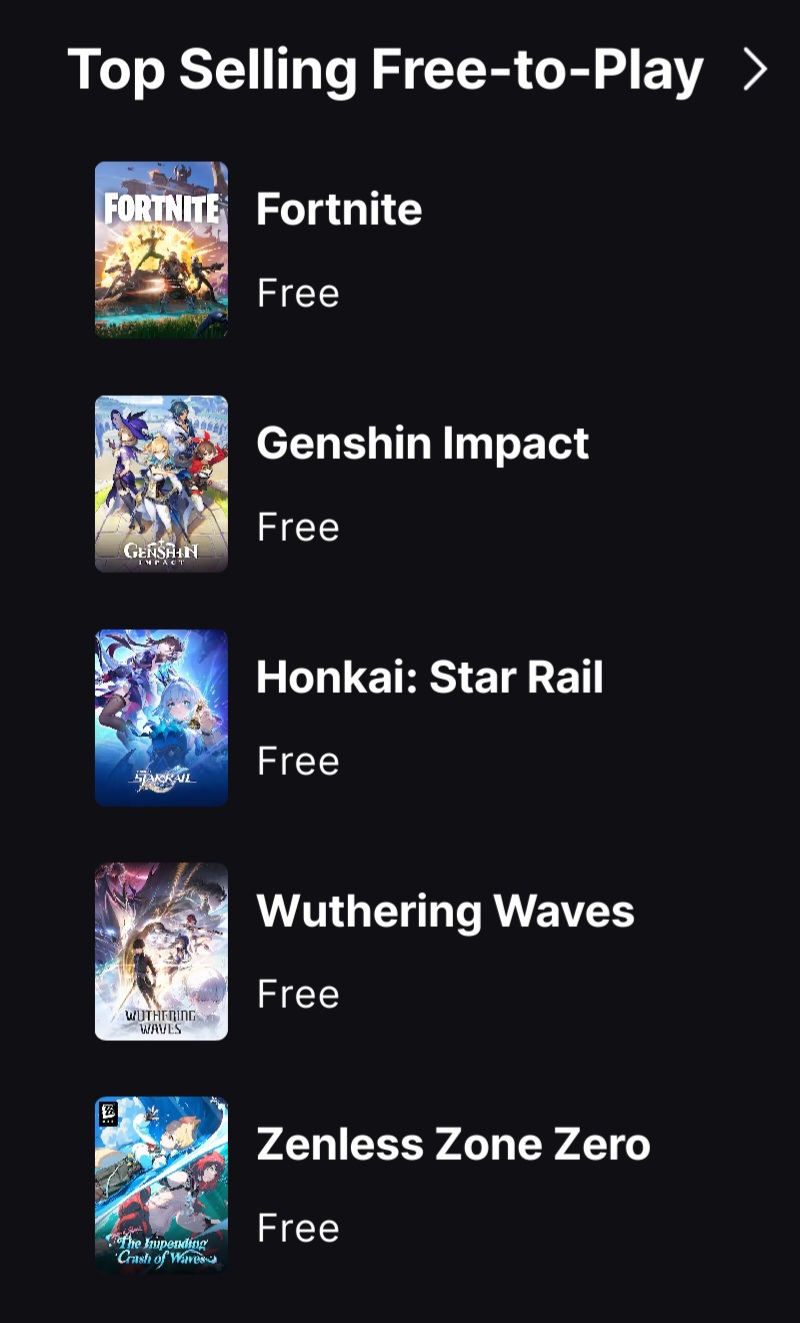
Task: Open the Wuthering Waves store page
Action: (x=445, y=912)
